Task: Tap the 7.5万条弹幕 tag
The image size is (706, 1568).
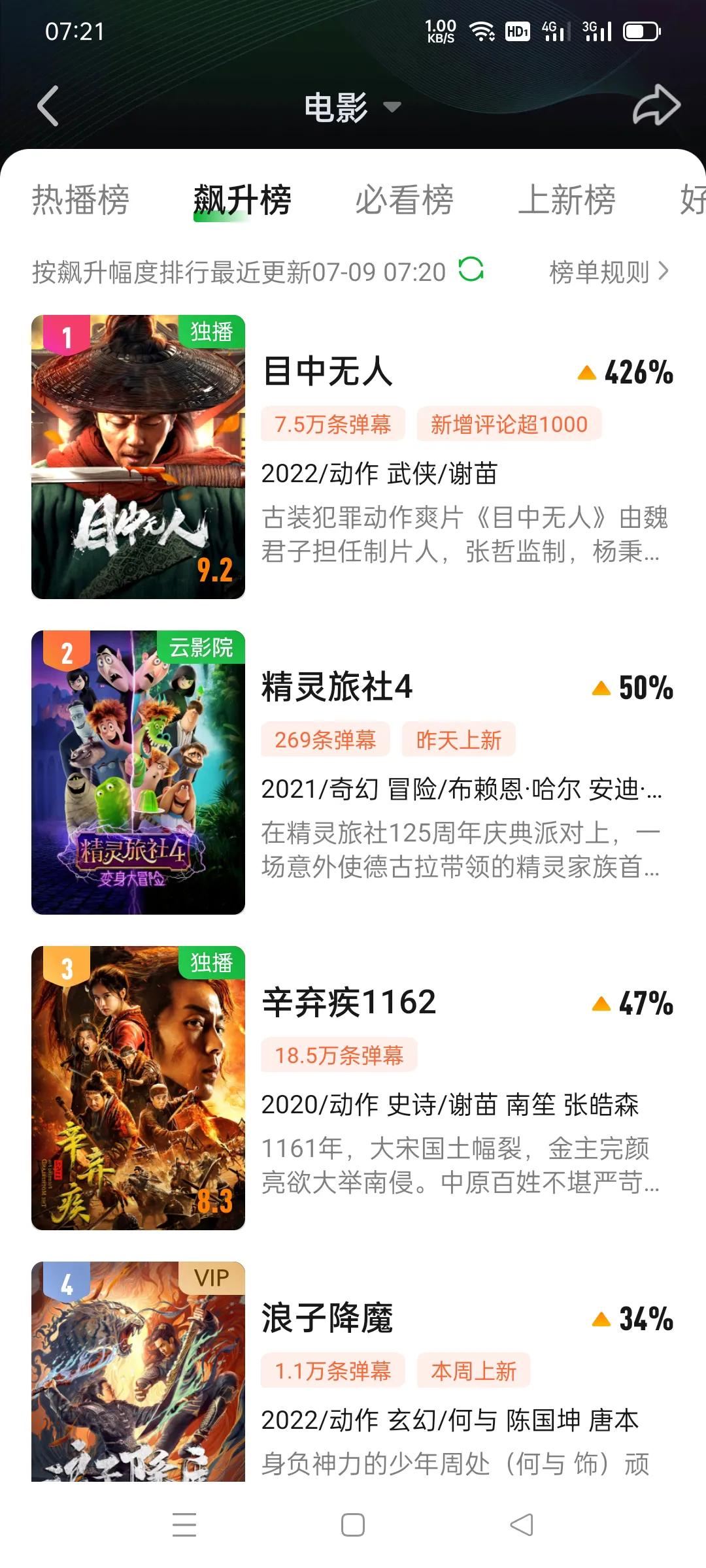Action: pos(333,423)
